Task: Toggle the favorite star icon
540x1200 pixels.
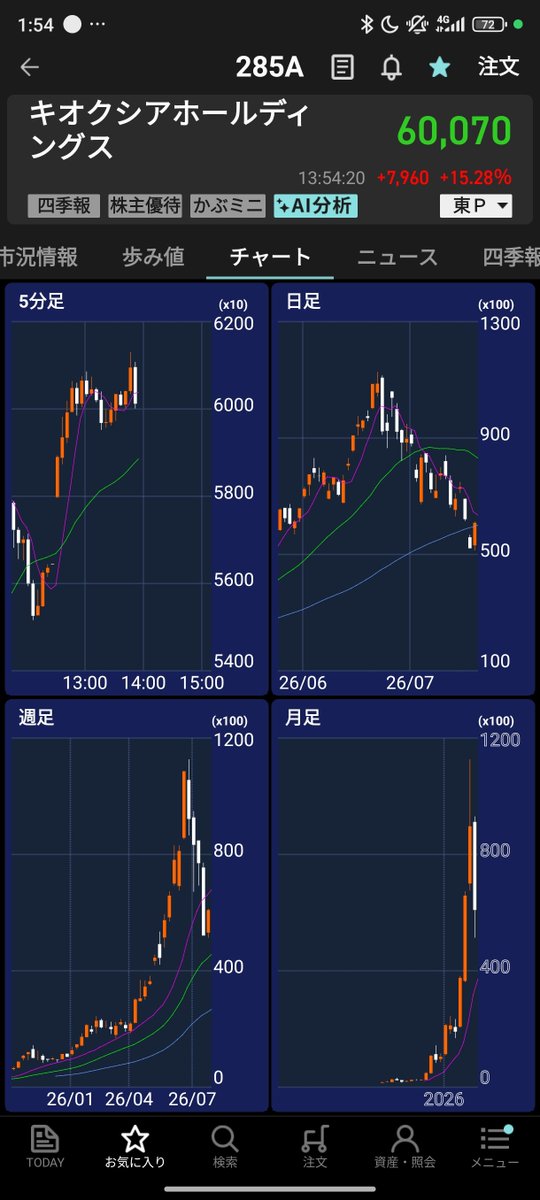Action: (x=439, y=67)
